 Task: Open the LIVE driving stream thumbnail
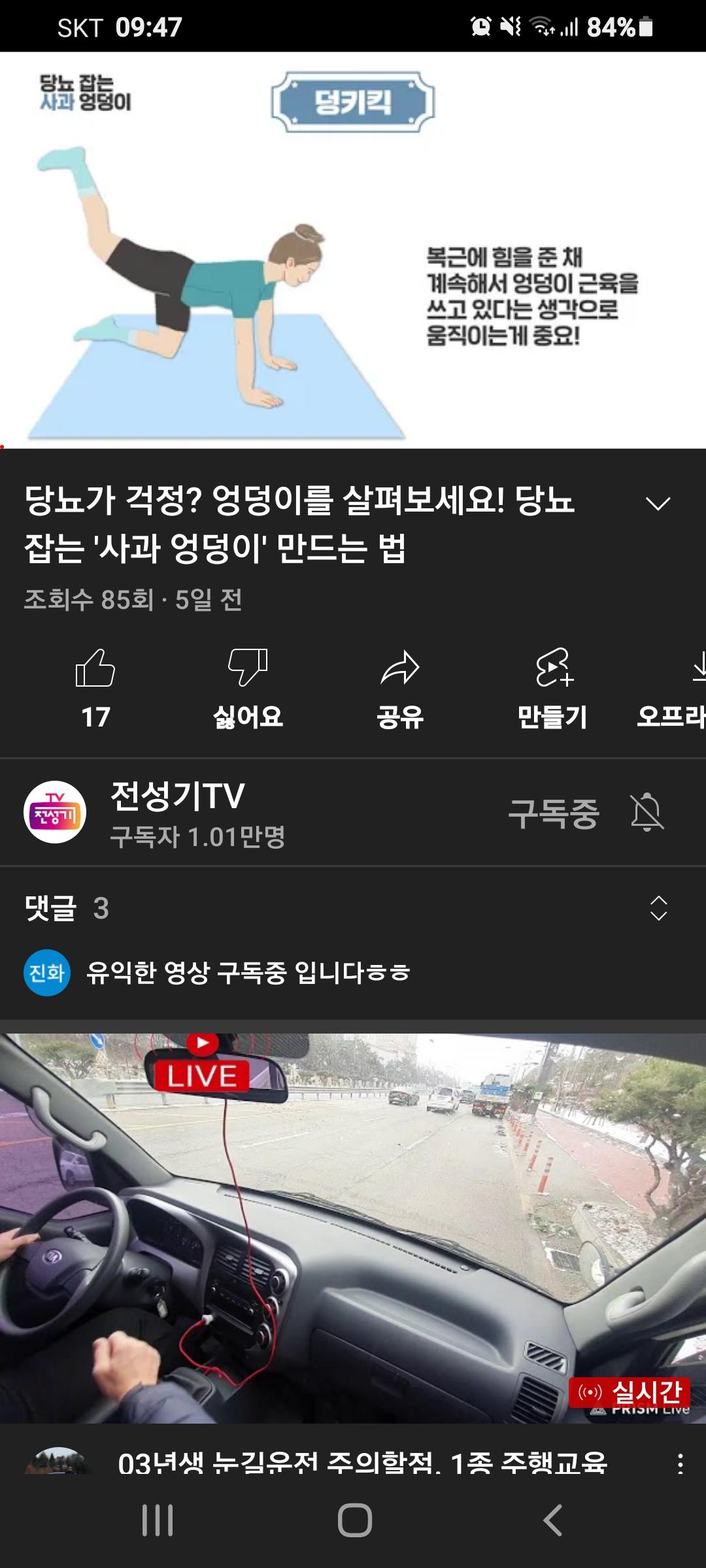pyautogui.click(x=353, y=1228)
